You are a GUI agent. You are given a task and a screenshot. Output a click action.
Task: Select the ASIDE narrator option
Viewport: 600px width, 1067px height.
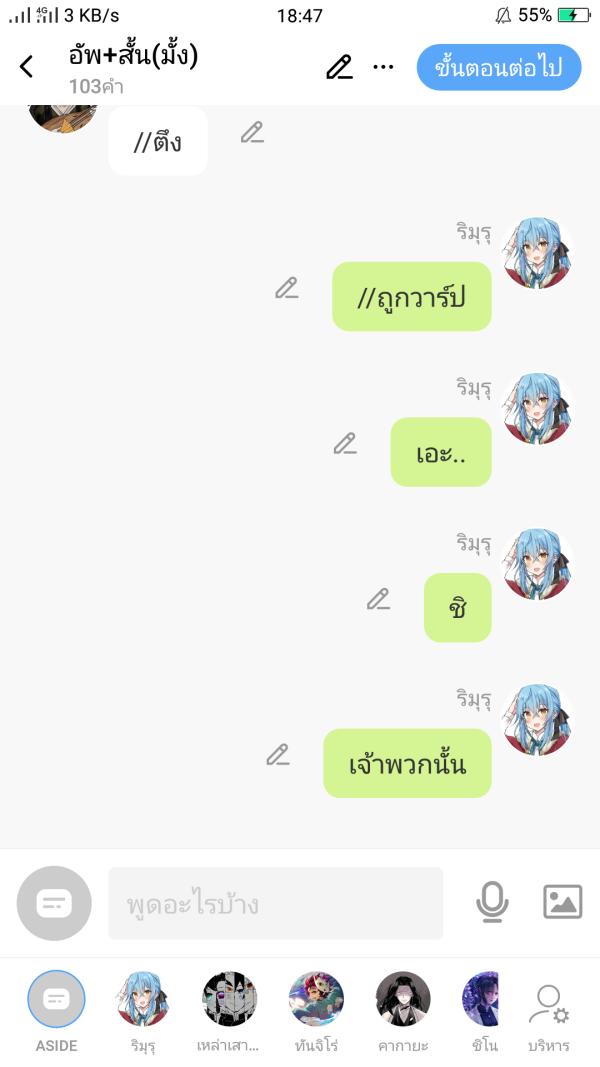(56, 1000)
